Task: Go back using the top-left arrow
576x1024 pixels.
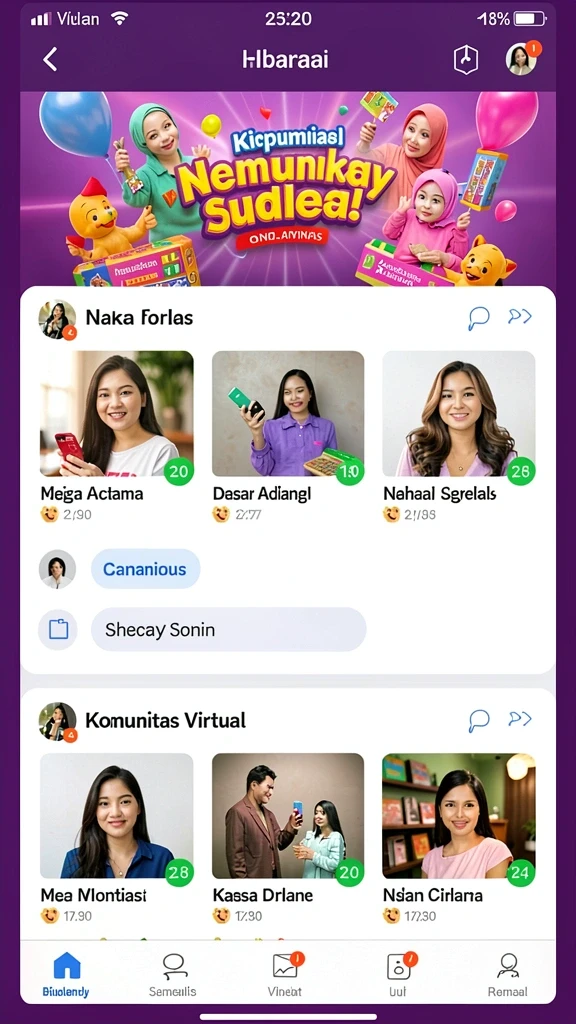Action: pyautogui.click(x=50, y=59)
